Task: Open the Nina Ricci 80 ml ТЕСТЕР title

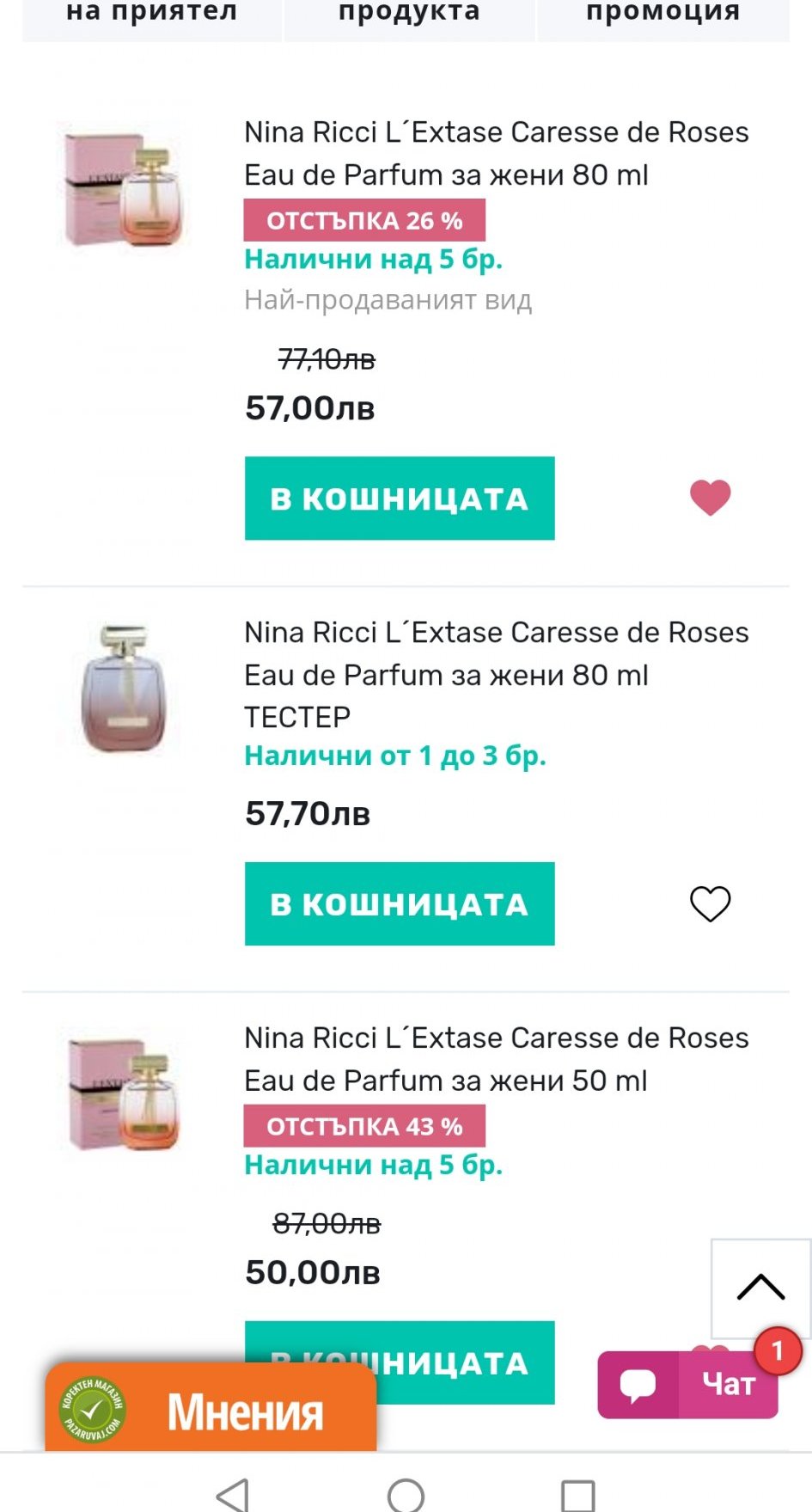Action: pos(496,674)
